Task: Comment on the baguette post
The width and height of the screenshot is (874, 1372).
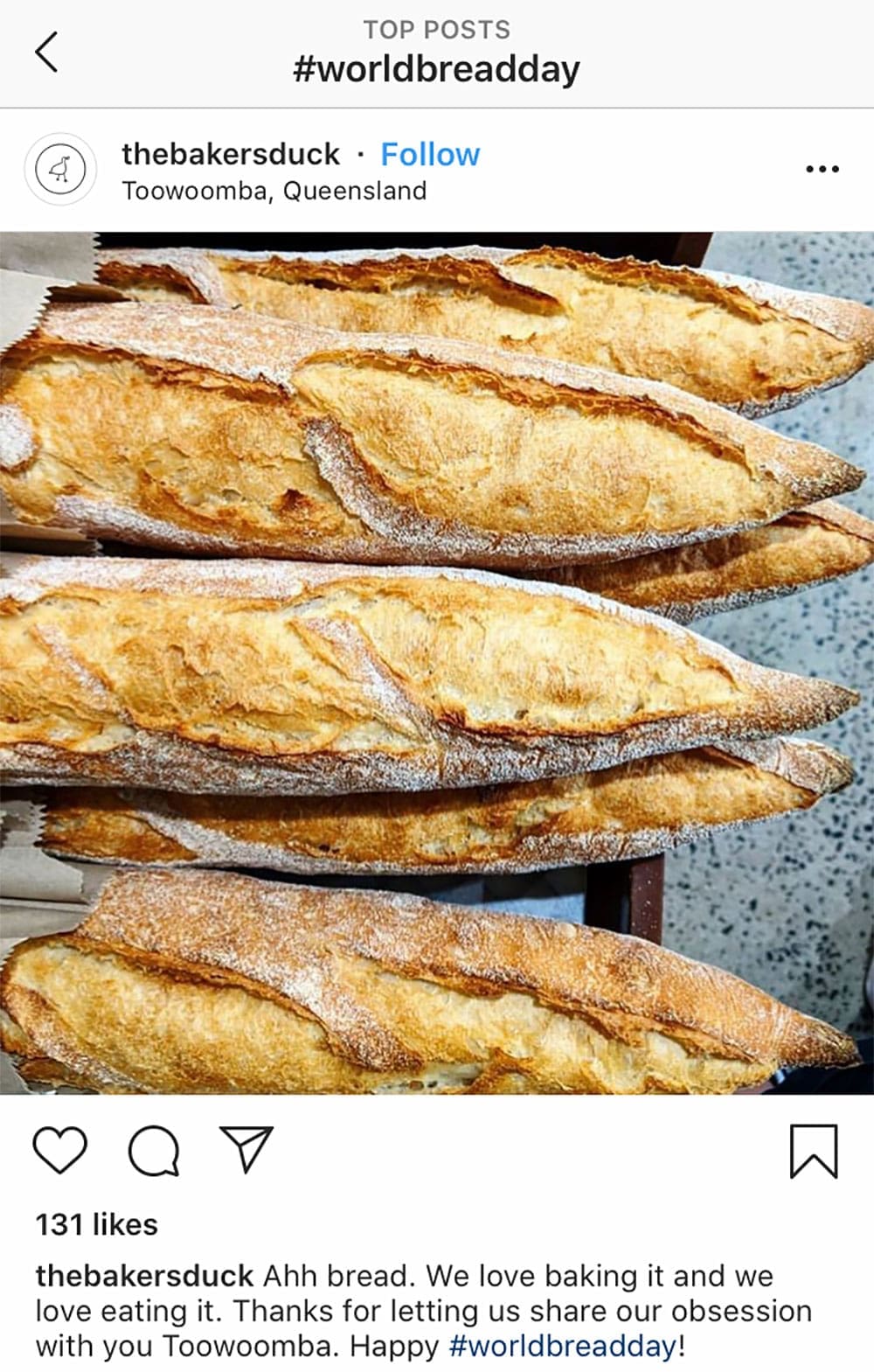Action: tap(154, 1150)
